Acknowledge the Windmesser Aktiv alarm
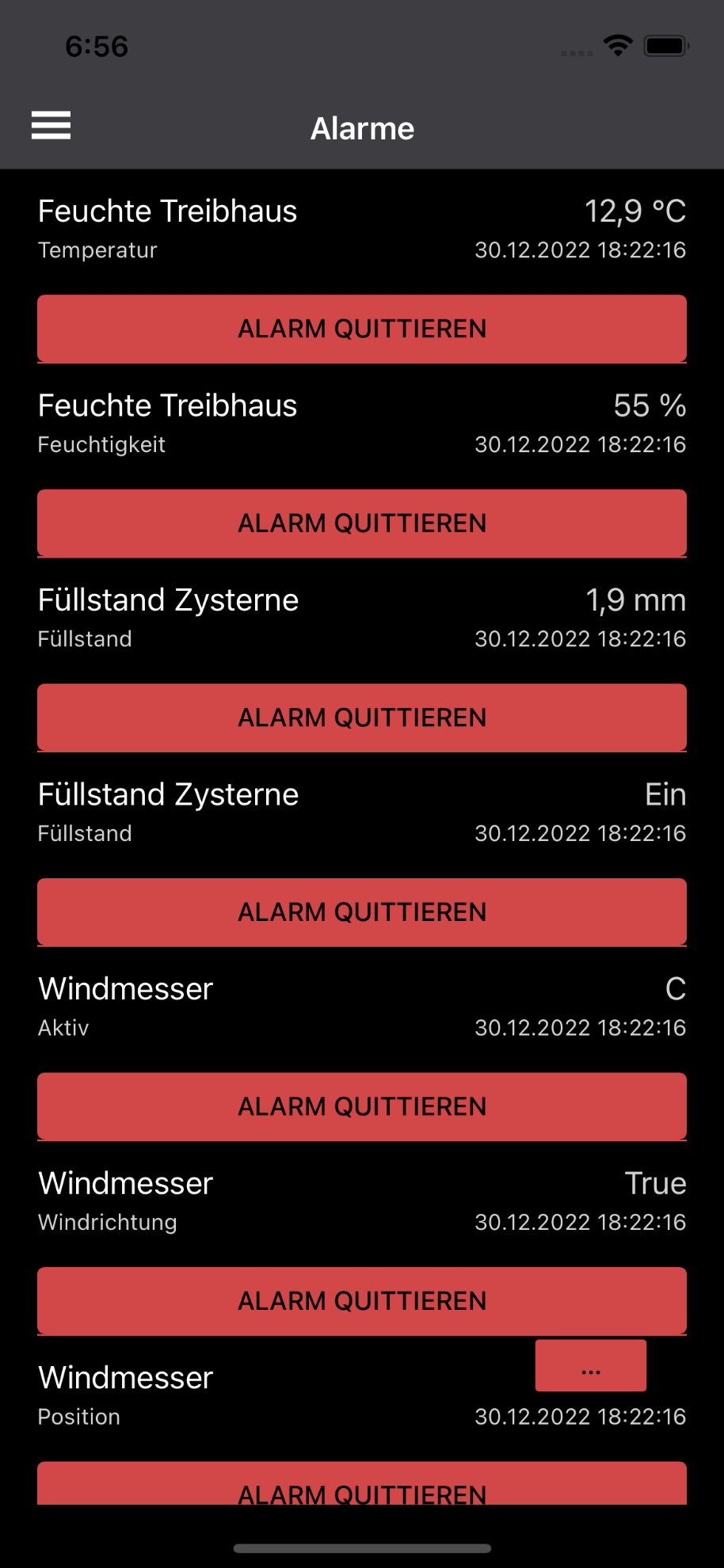The image size is (724, 1568). pyautogui.click(x=362, y=1106)
